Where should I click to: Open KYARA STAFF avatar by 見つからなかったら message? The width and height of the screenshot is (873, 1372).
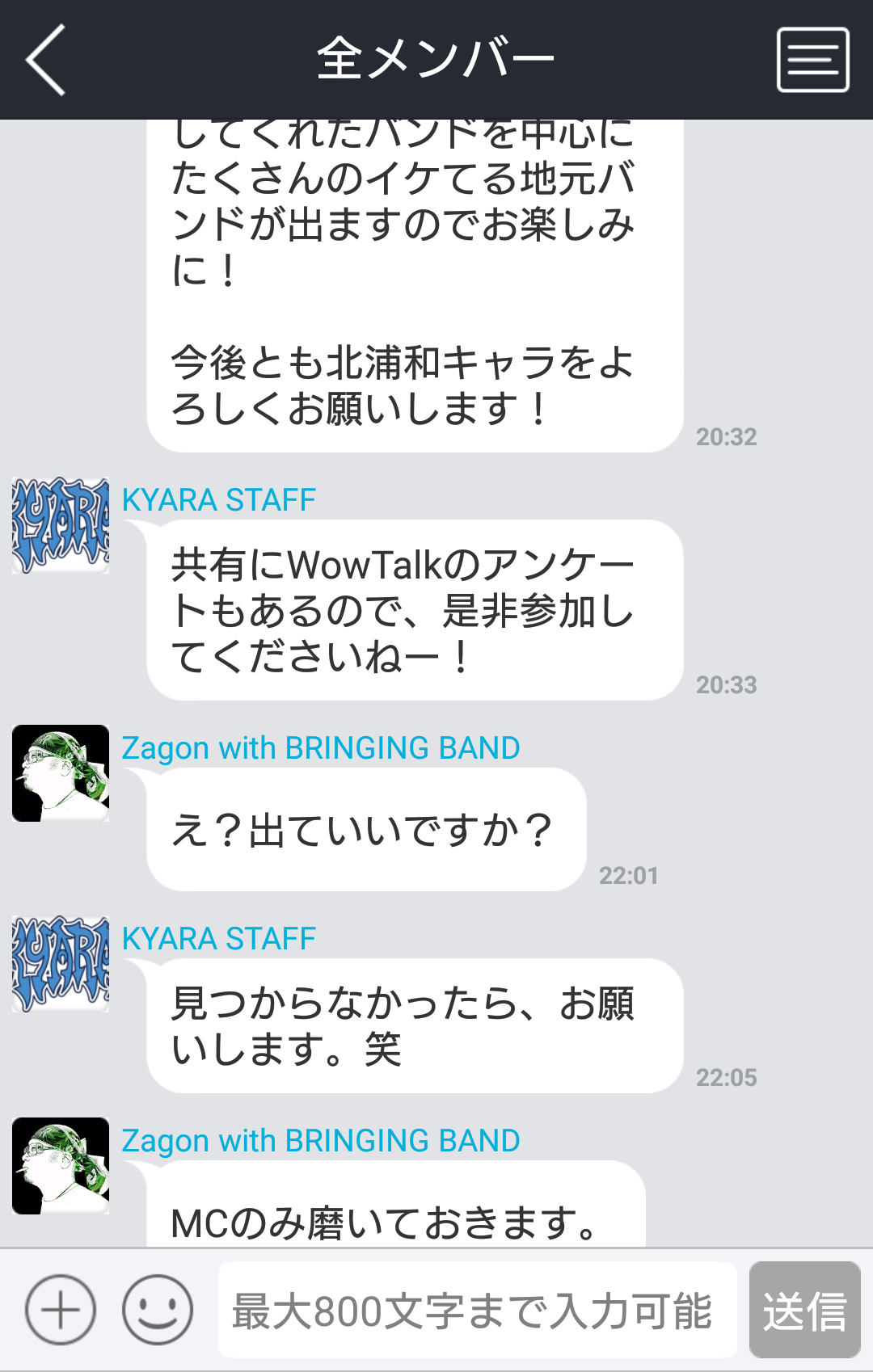(61, 964)
